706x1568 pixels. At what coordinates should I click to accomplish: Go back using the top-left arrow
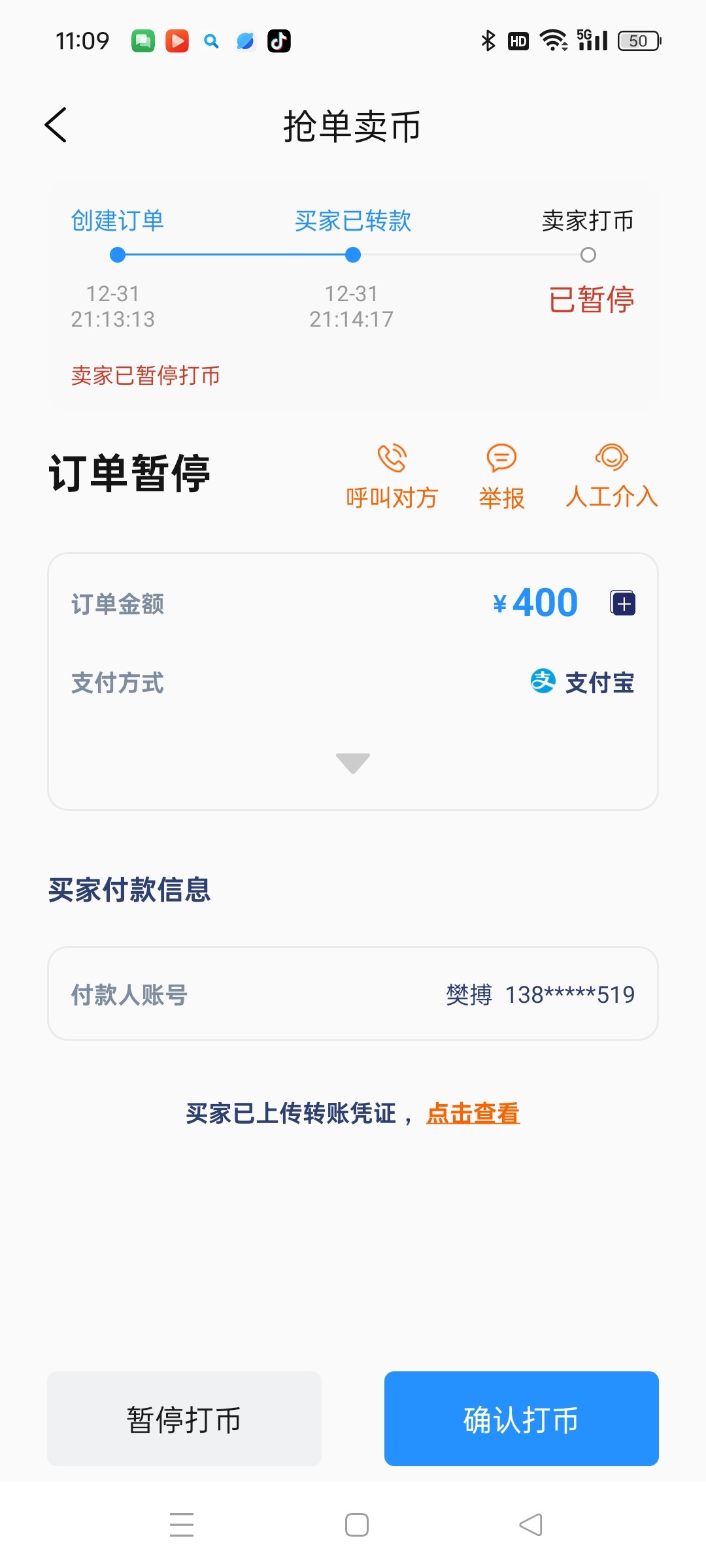tap(56, 125)
